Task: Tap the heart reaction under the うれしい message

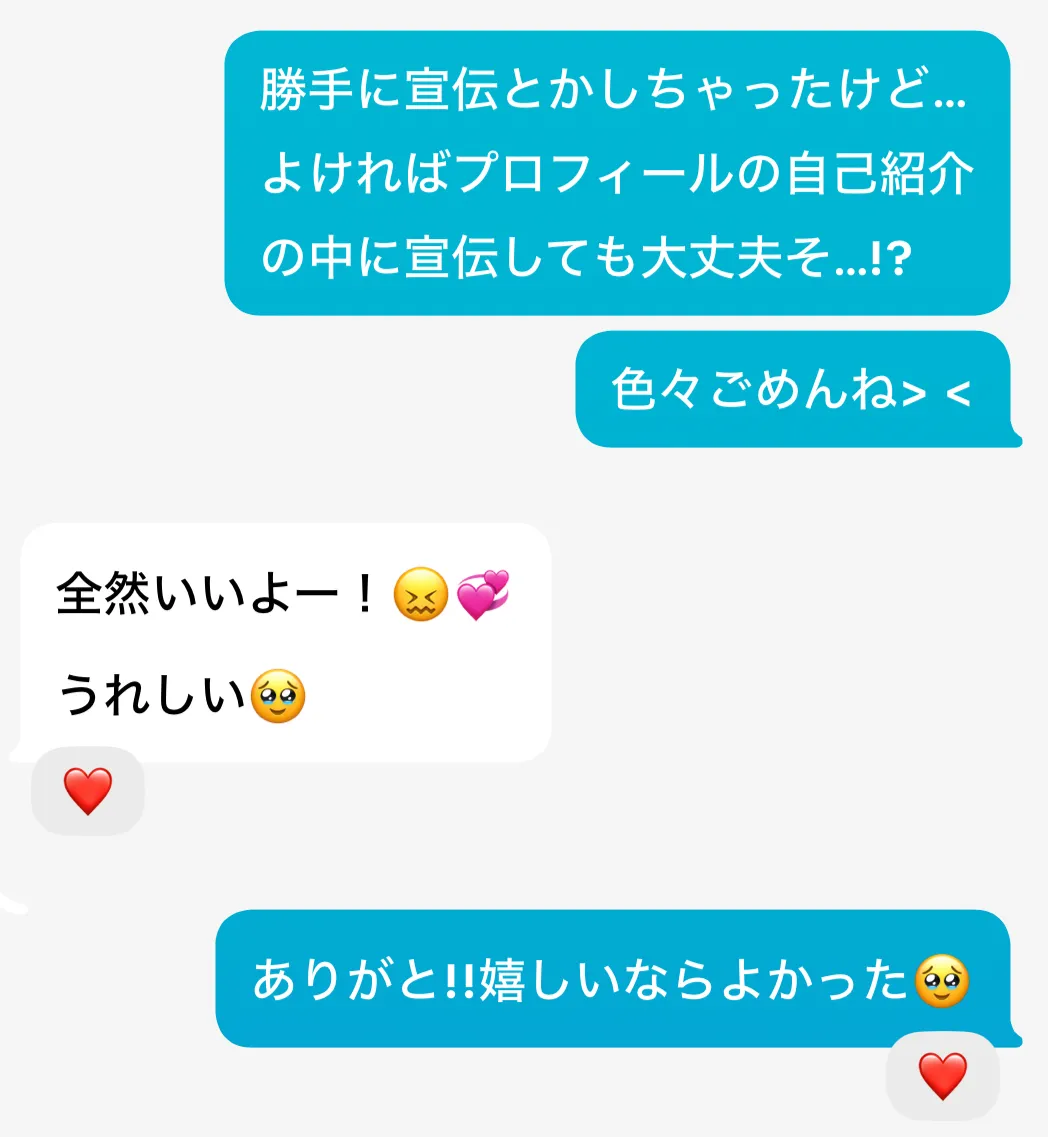Action: tap(88, 792)
